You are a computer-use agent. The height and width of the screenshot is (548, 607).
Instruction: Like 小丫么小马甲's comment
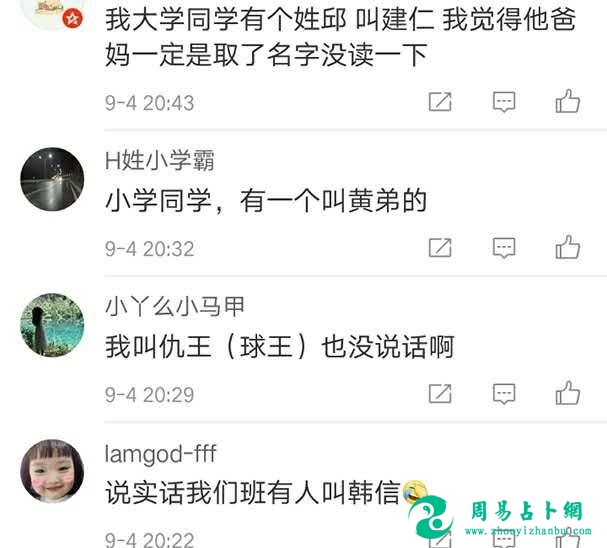coord(567,394)
